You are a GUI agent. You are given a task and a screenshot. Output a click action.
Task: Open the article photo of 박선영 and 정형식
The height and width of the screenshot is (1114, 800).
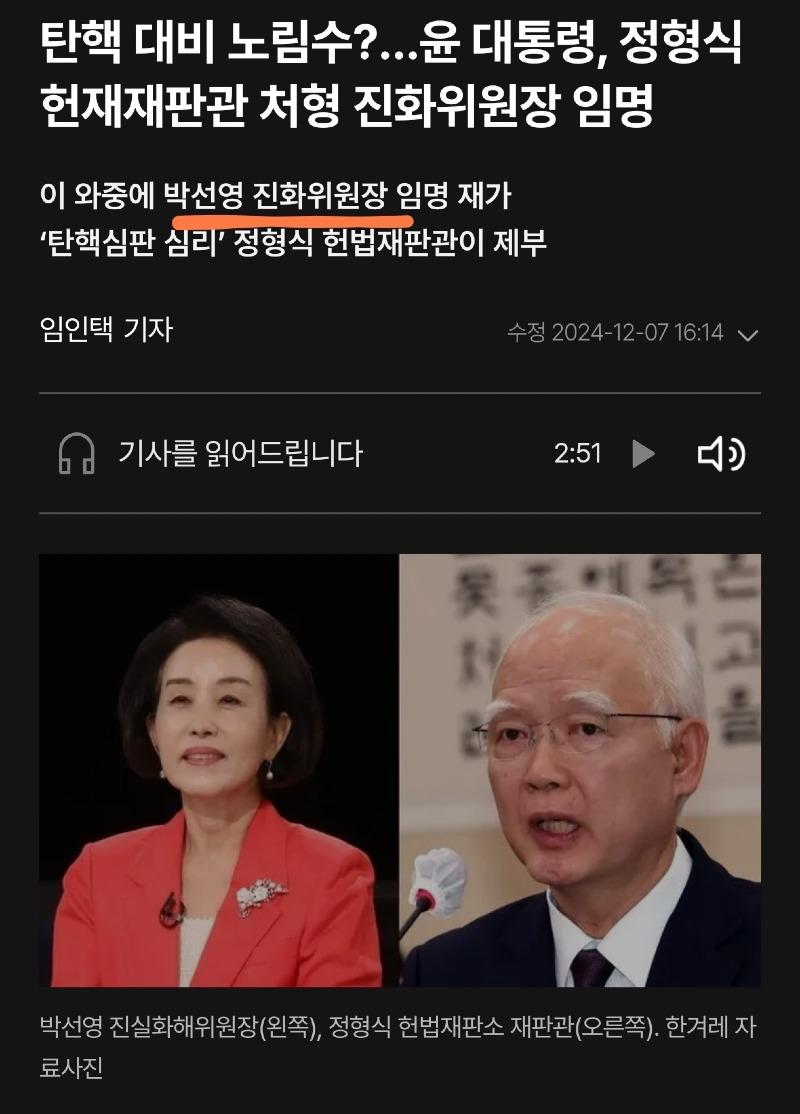click(400, 770)
